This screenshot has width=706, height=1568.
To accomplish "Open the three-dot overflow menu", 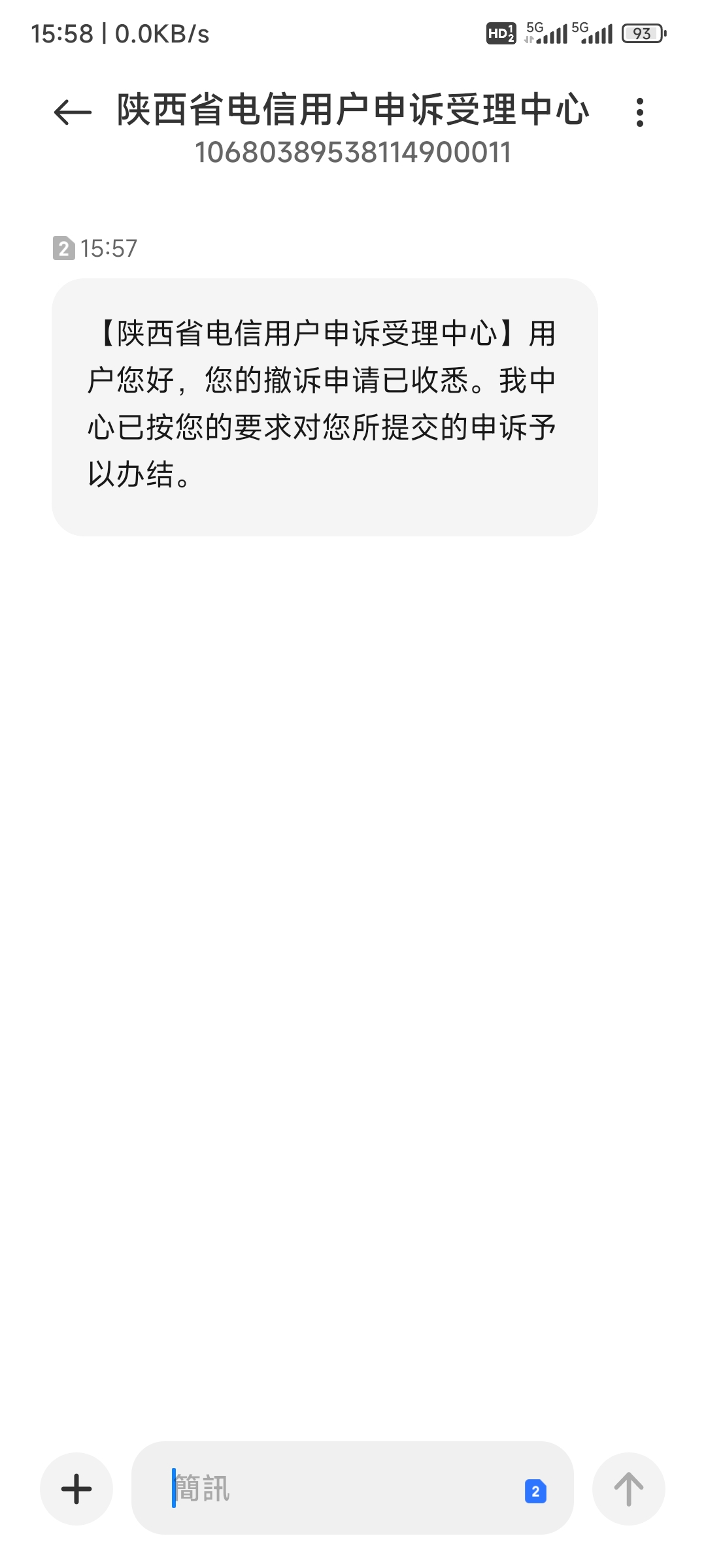I will click(639, 112).
